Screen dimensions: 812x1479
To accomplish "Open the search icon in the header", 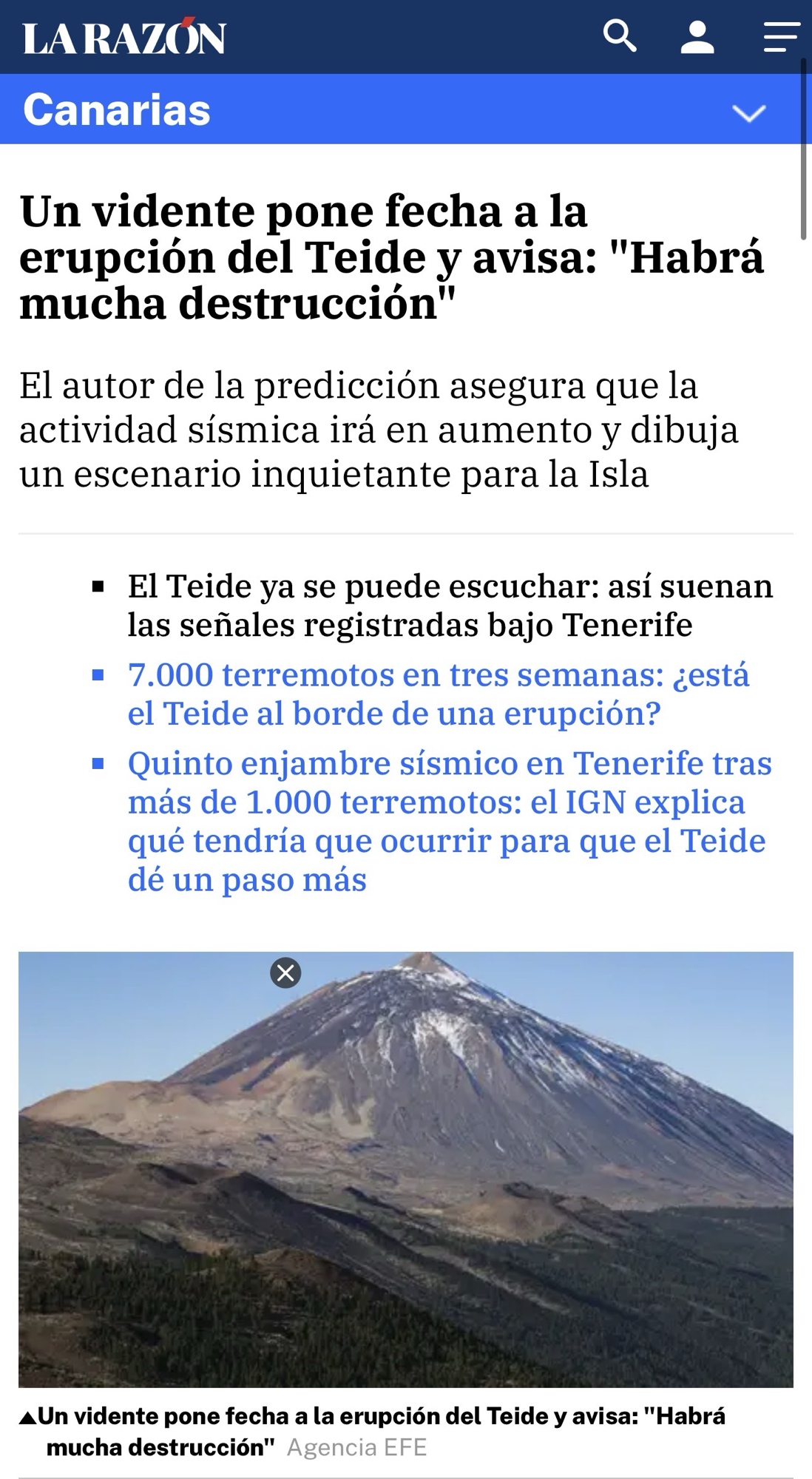I will pos(620,36).
